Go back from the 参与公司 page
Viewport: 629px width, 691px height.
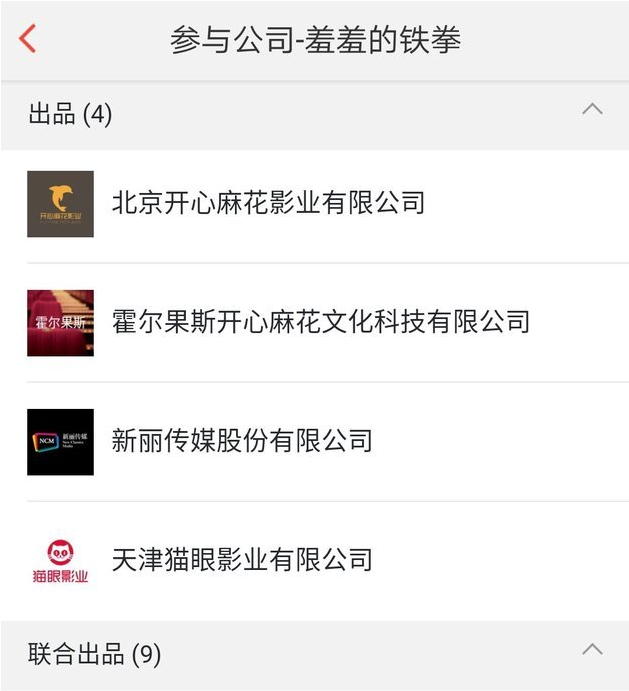pos(27,39)
